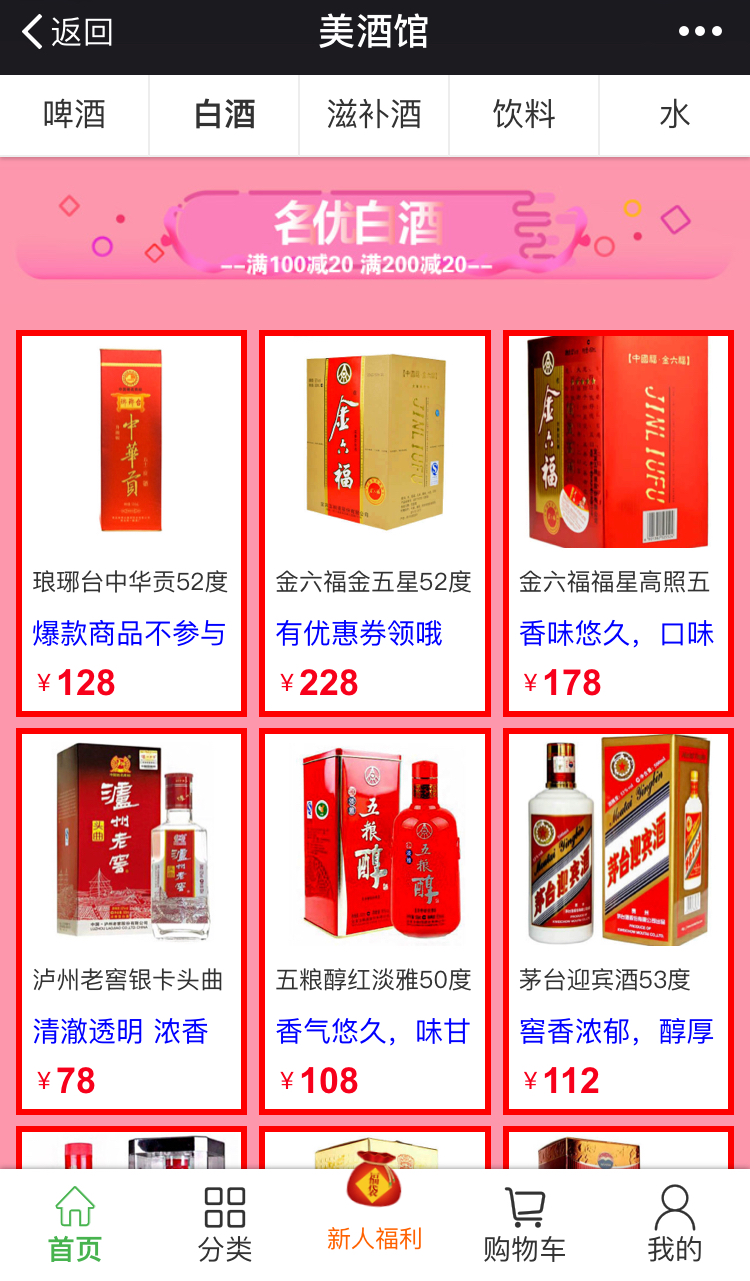
Task: Open the three-dot overflow menu
Action: point(700,32)
